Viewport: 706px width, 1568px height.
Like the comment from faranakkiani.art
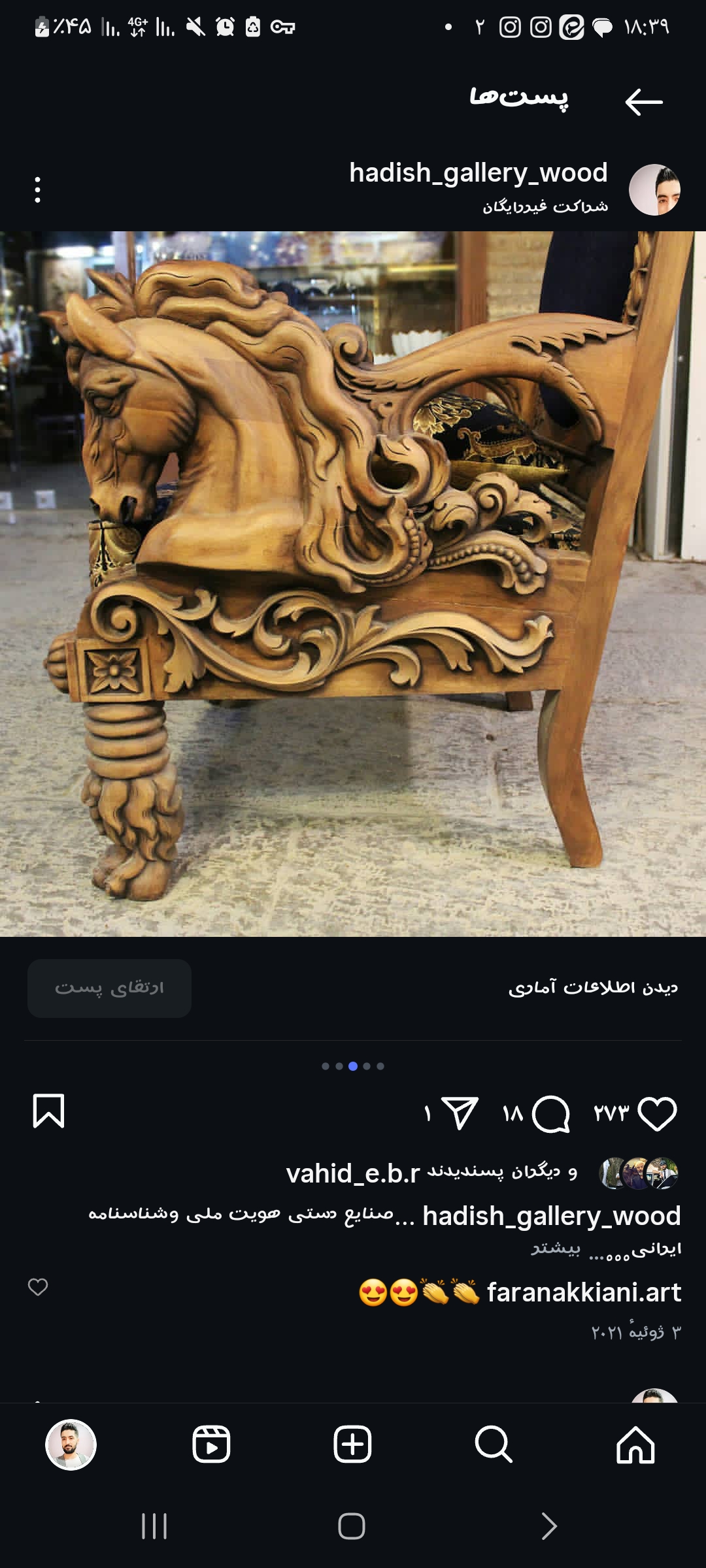38,1287
